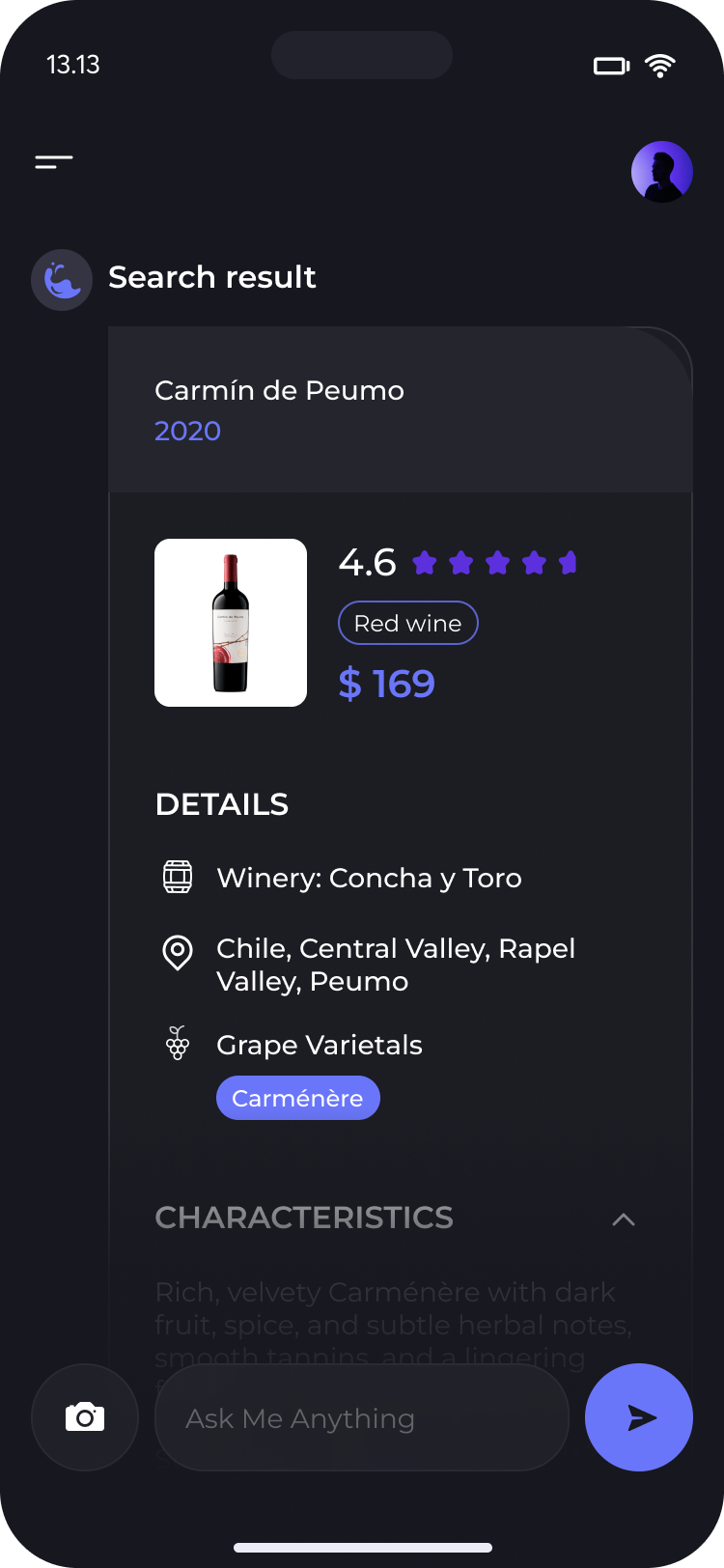The image size is (724, 1568).
Task: Collapse the Characteristics section
Action: tap(624, 1219)
